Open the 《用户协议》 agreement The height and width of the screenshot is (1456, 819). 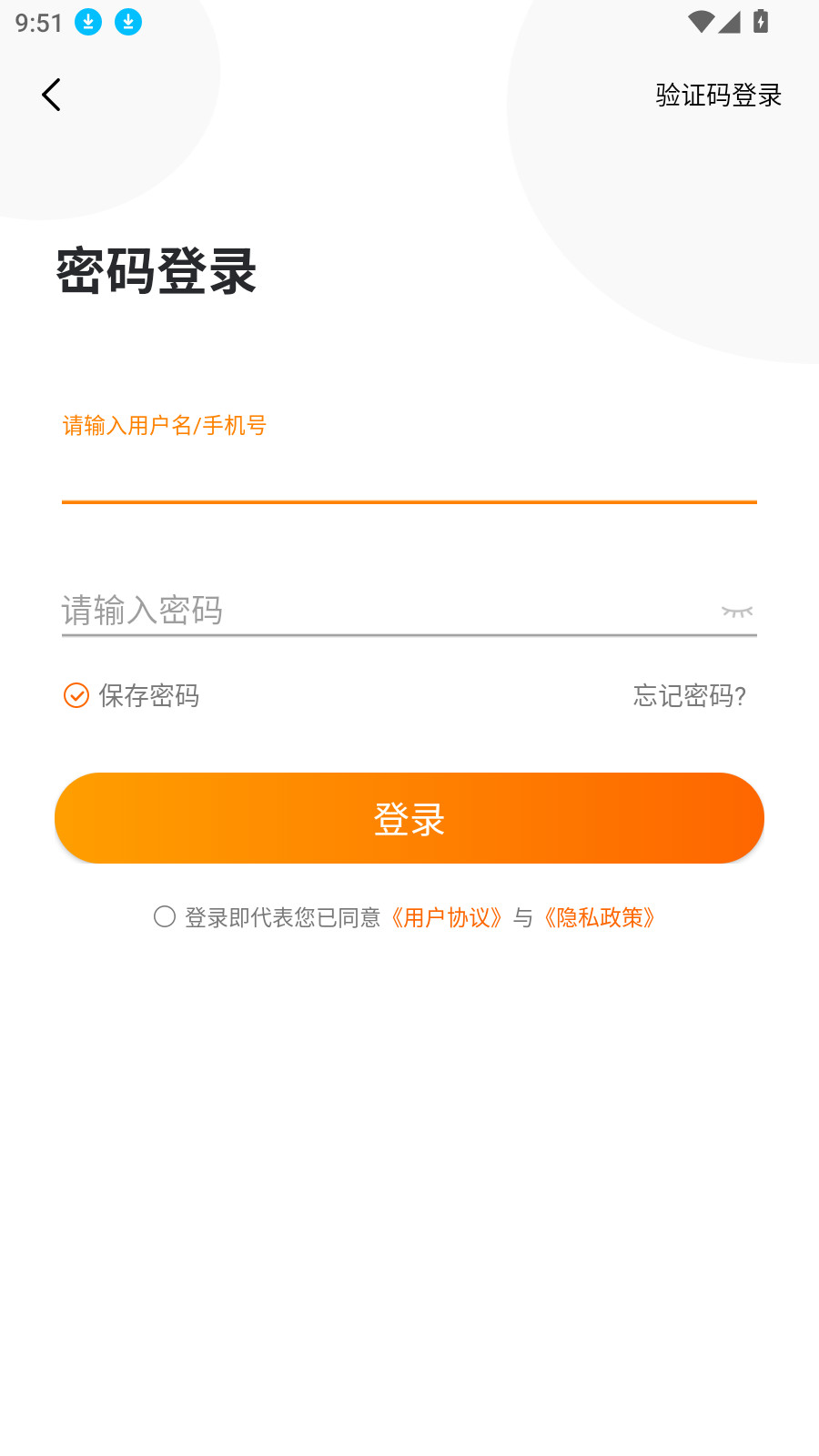point(447,918)
